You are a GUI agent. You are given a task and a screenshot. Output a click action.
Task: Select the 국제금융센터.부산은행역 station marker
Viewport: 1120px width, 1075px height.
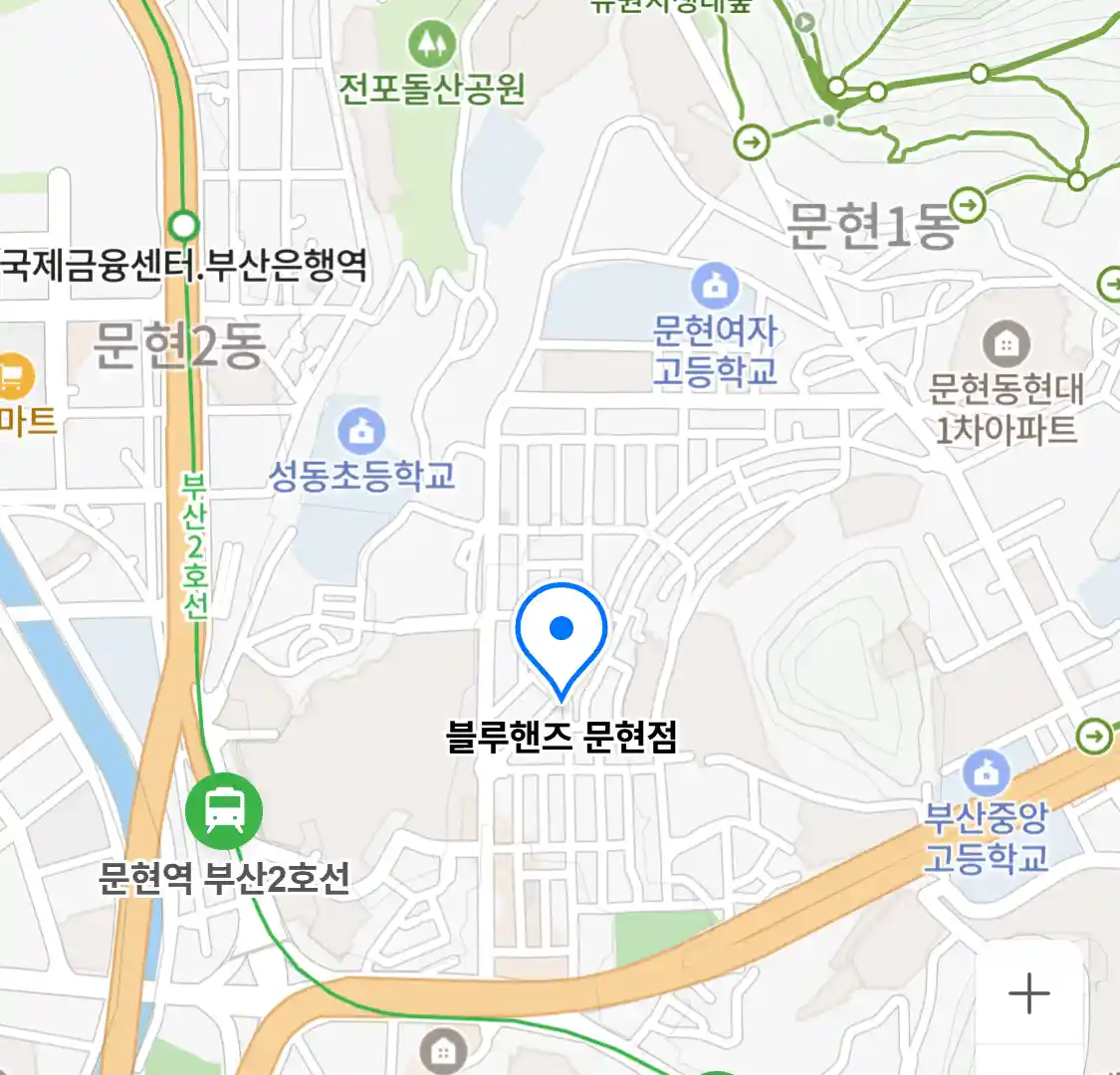[183, 226]
